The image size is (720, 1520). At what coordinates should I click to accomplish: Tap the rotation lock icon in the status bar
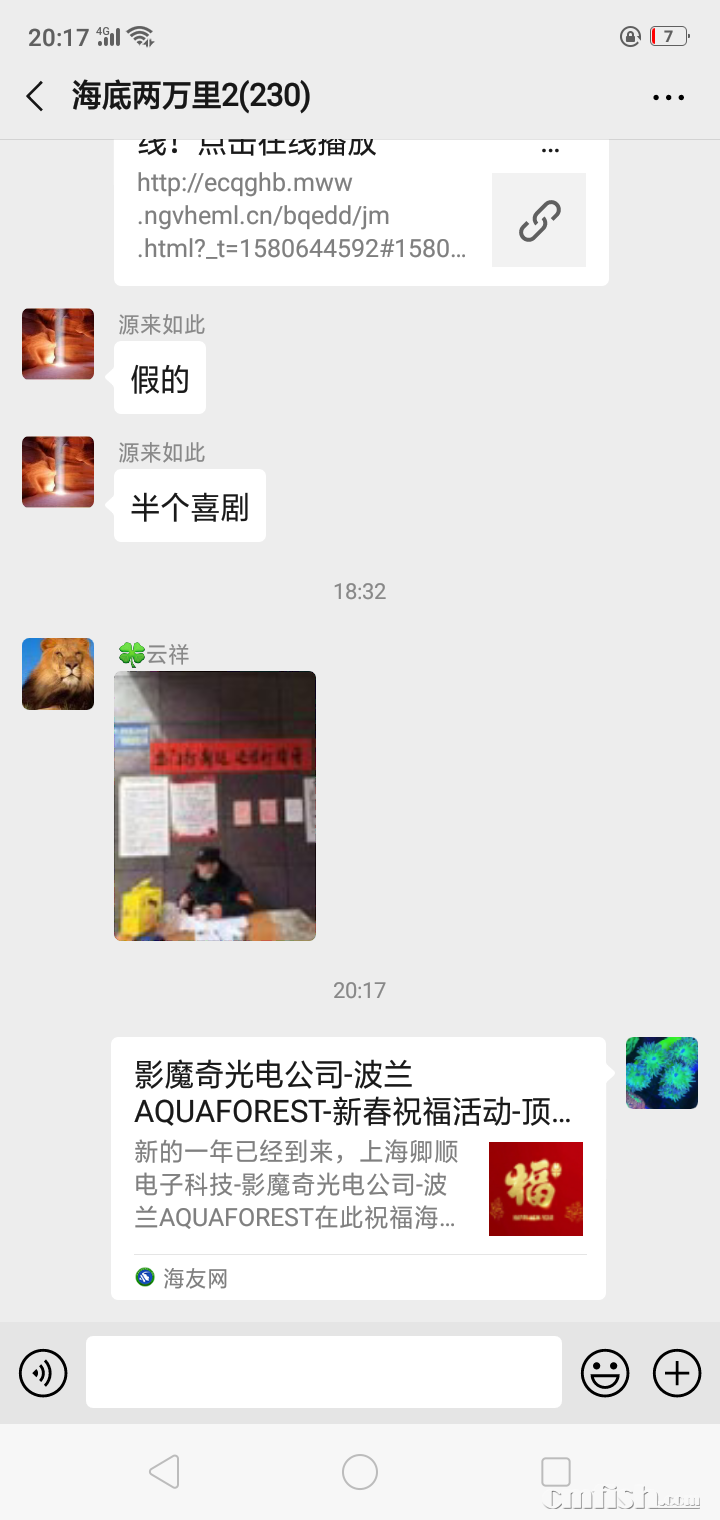pos(629,36)
